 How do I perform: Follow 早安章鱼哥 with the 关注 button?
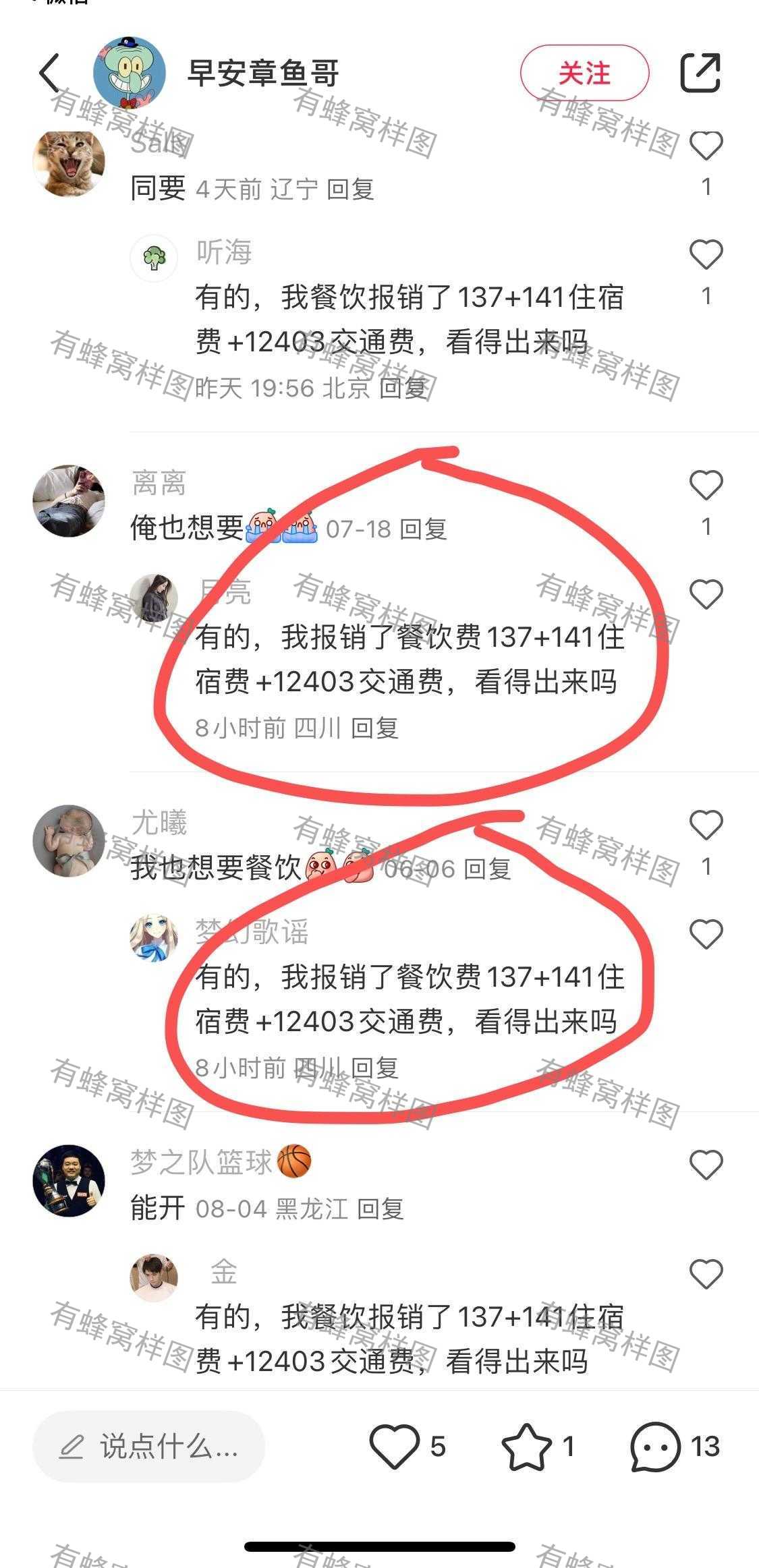(x=584, y=73)
